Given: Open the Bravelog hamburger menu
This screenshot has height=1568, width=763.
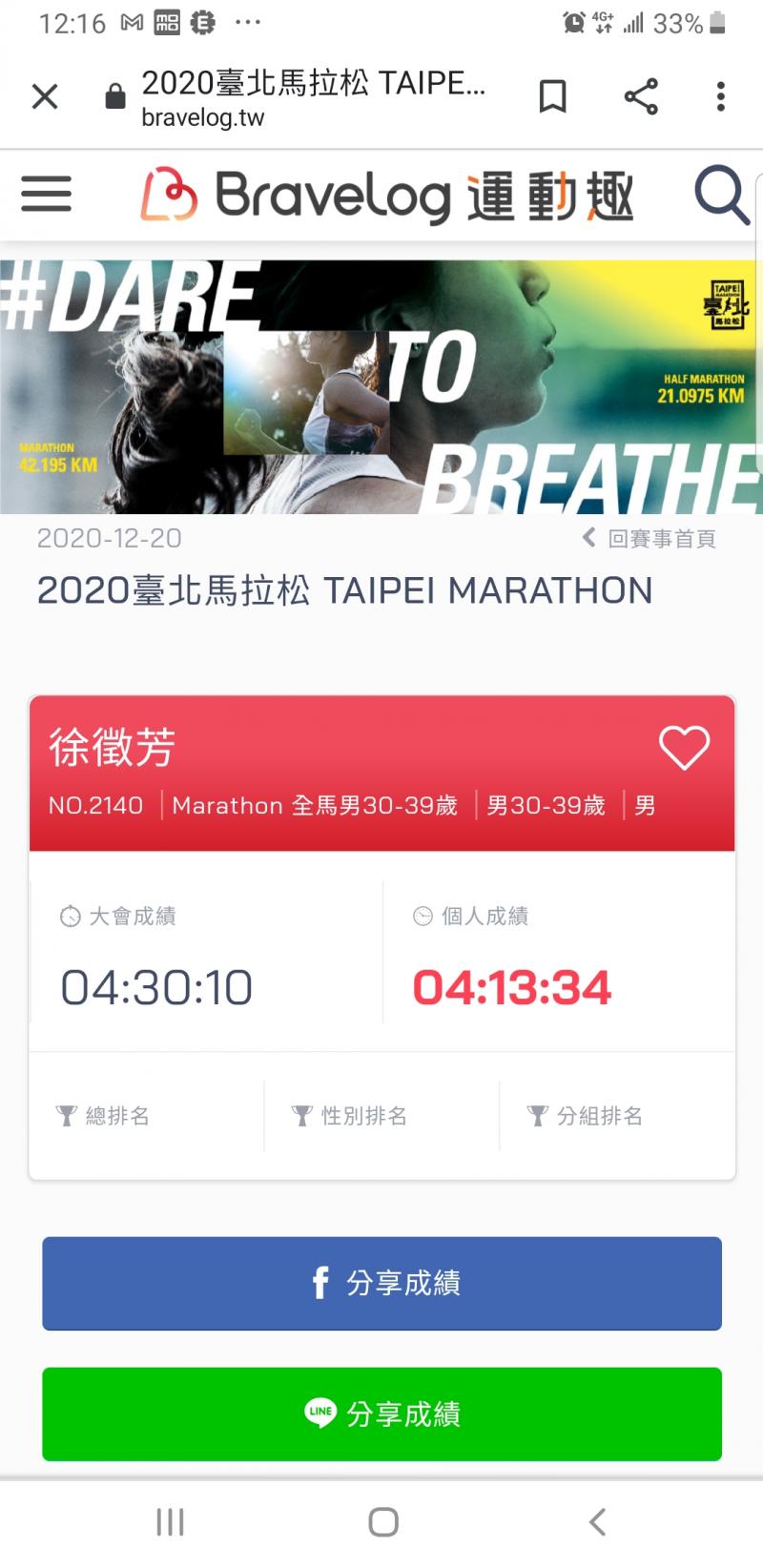Looking at the screenshot, I should pos(46,195).
